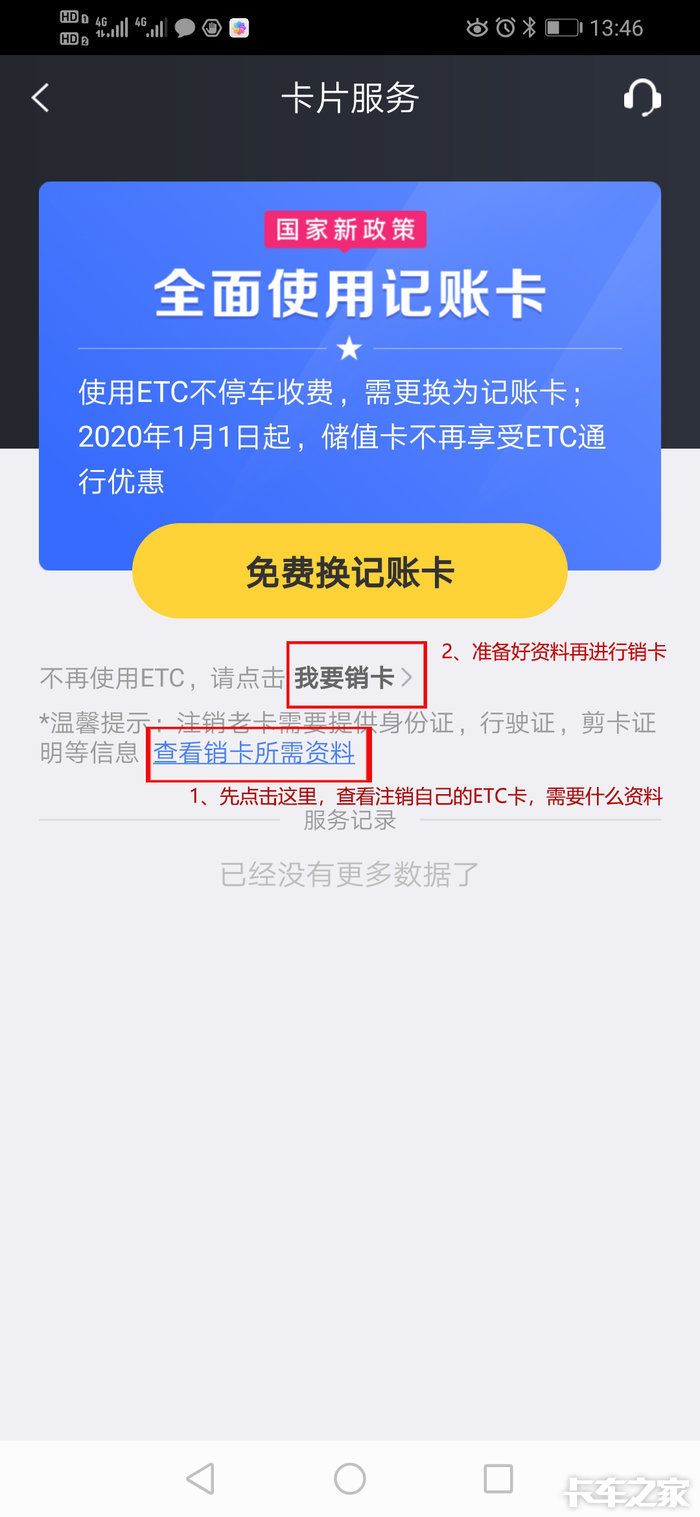
Task: Go back using the top-left arrow
Action: pos(40,98)
